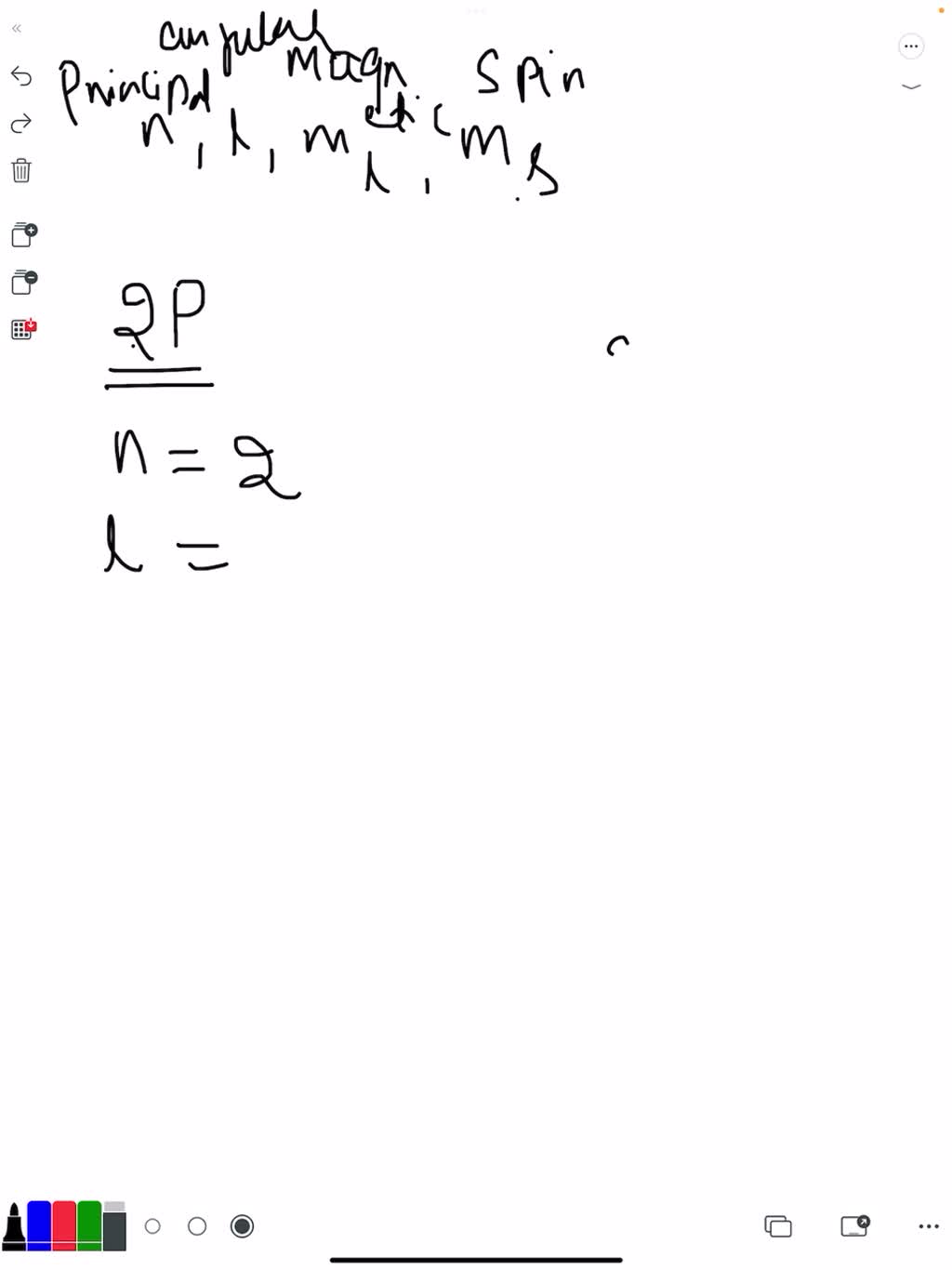Switch to the green pen
This screenshot has width=952, height=1270.
(x=89, y=1226)
